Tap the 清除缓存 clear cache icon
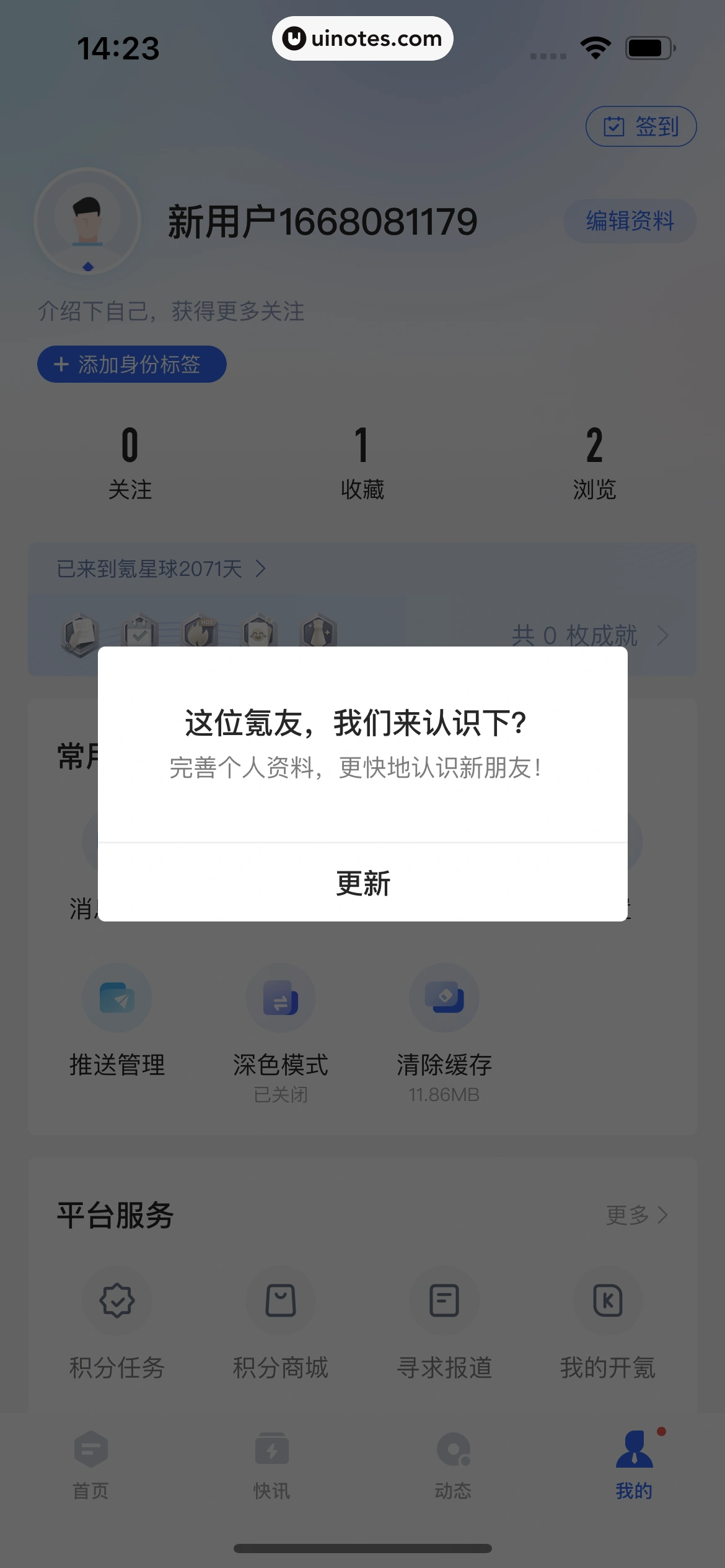Screen dimensions: 725x1568 click(444, 998)
